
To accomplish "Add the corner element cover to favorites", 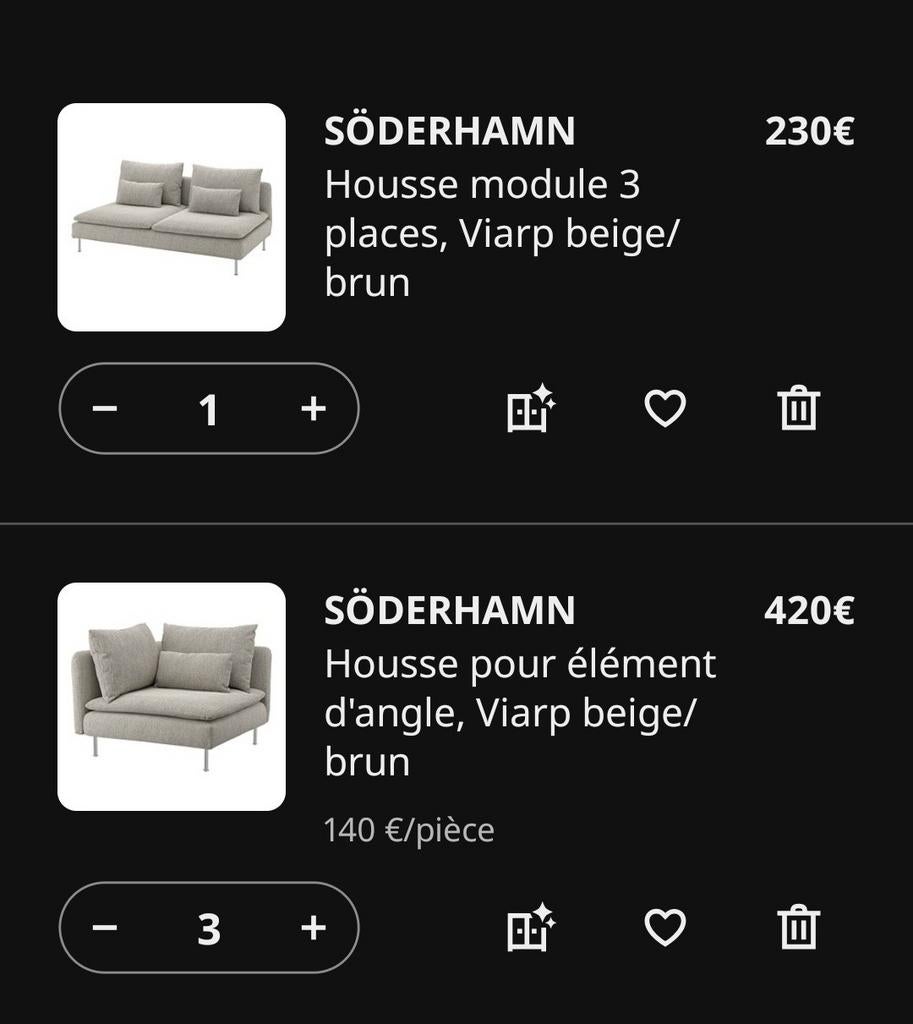I will 664,927.
